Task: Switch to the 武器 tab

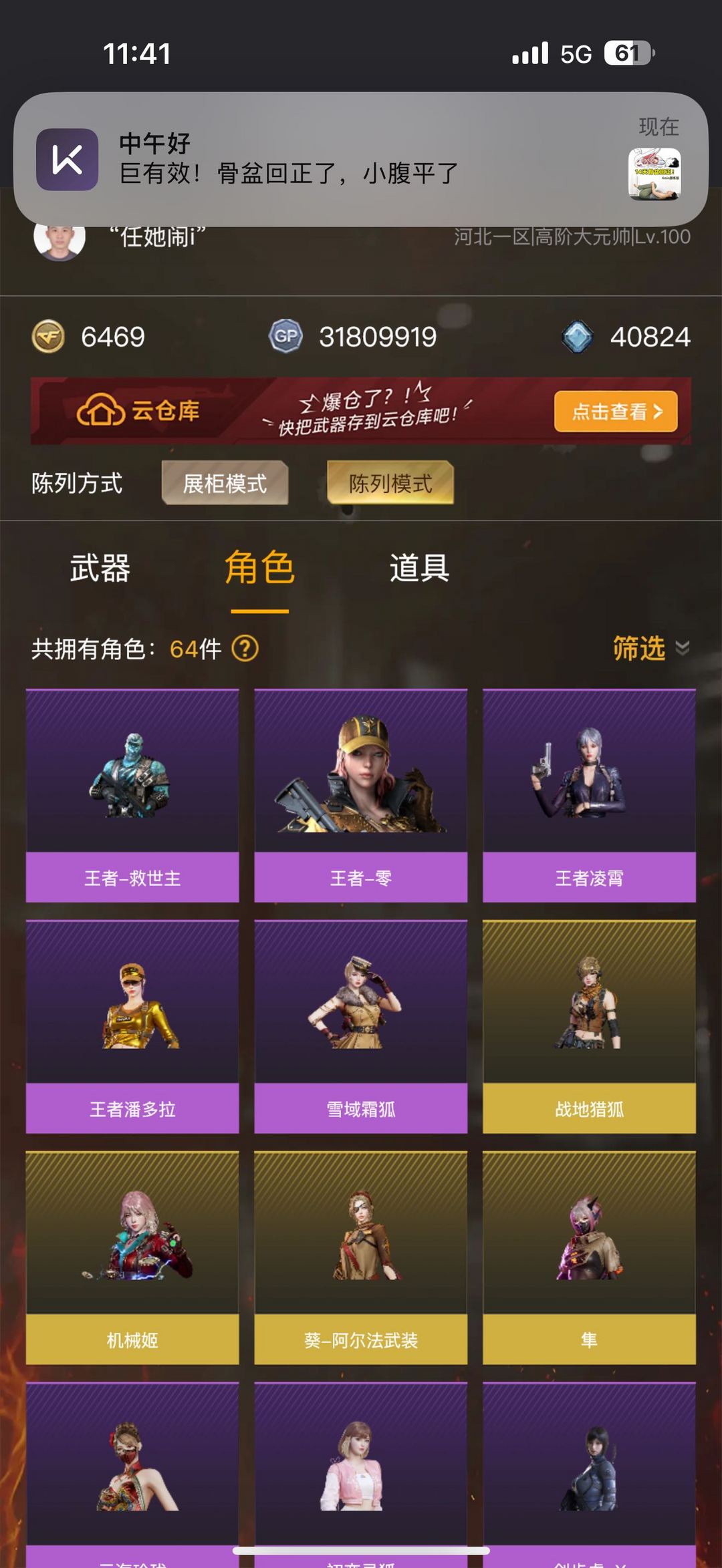Action: (100, 569)
